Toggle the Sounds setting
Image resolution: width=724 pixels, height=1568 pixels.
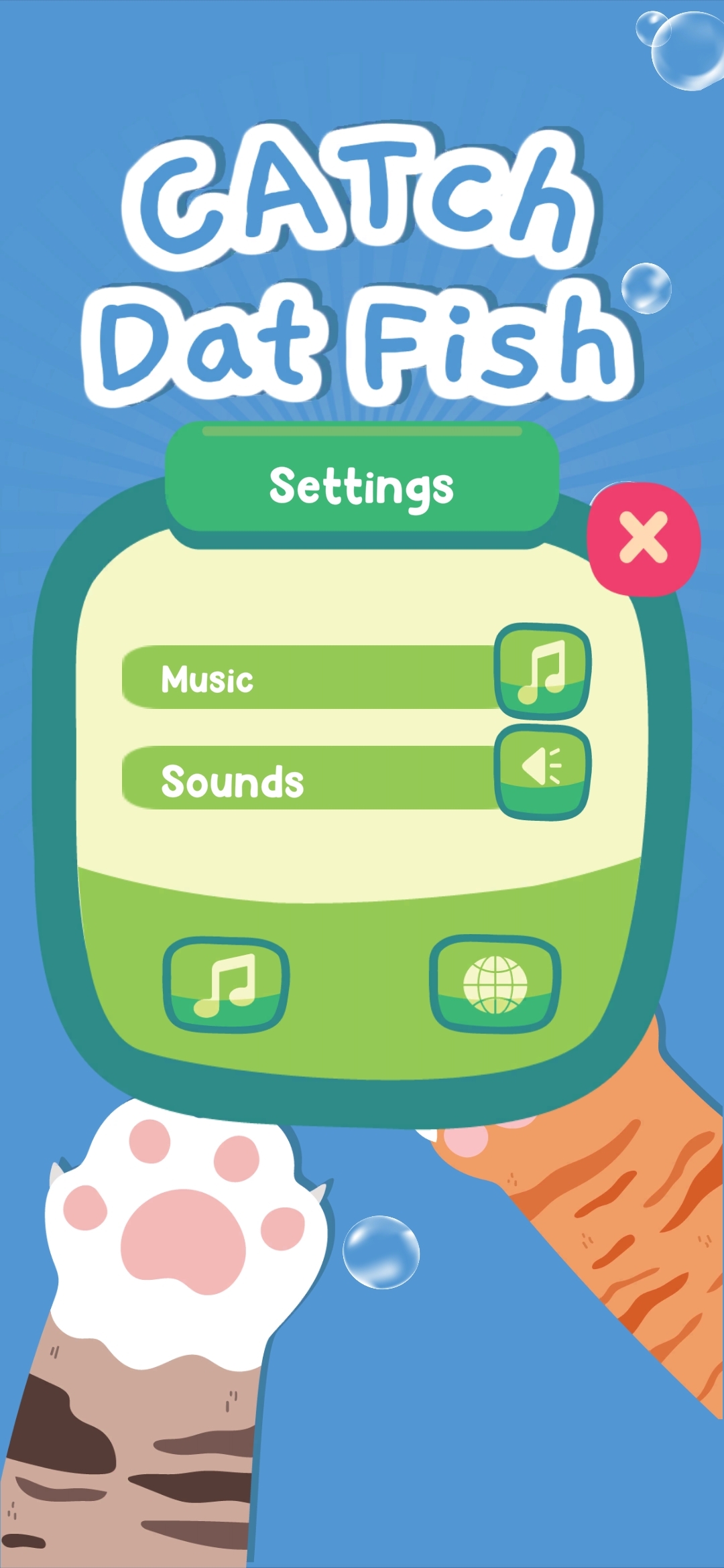542,773
